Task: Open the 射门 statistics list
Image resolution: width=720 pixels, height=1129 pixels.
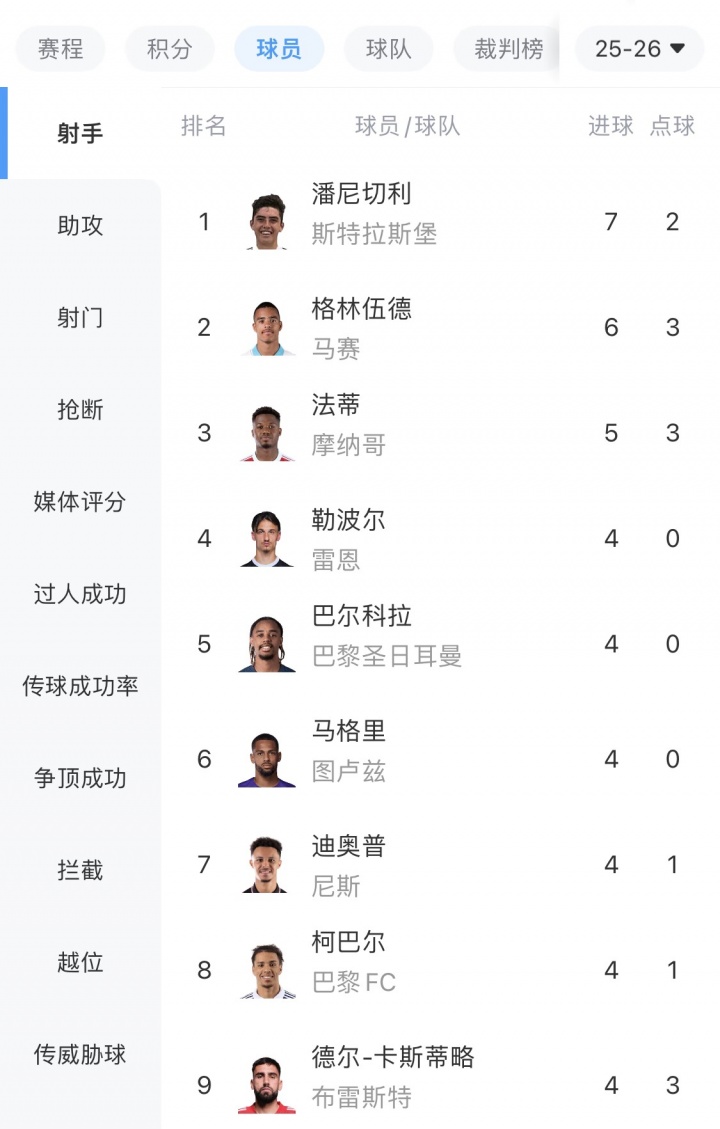Action: (80, 318)
